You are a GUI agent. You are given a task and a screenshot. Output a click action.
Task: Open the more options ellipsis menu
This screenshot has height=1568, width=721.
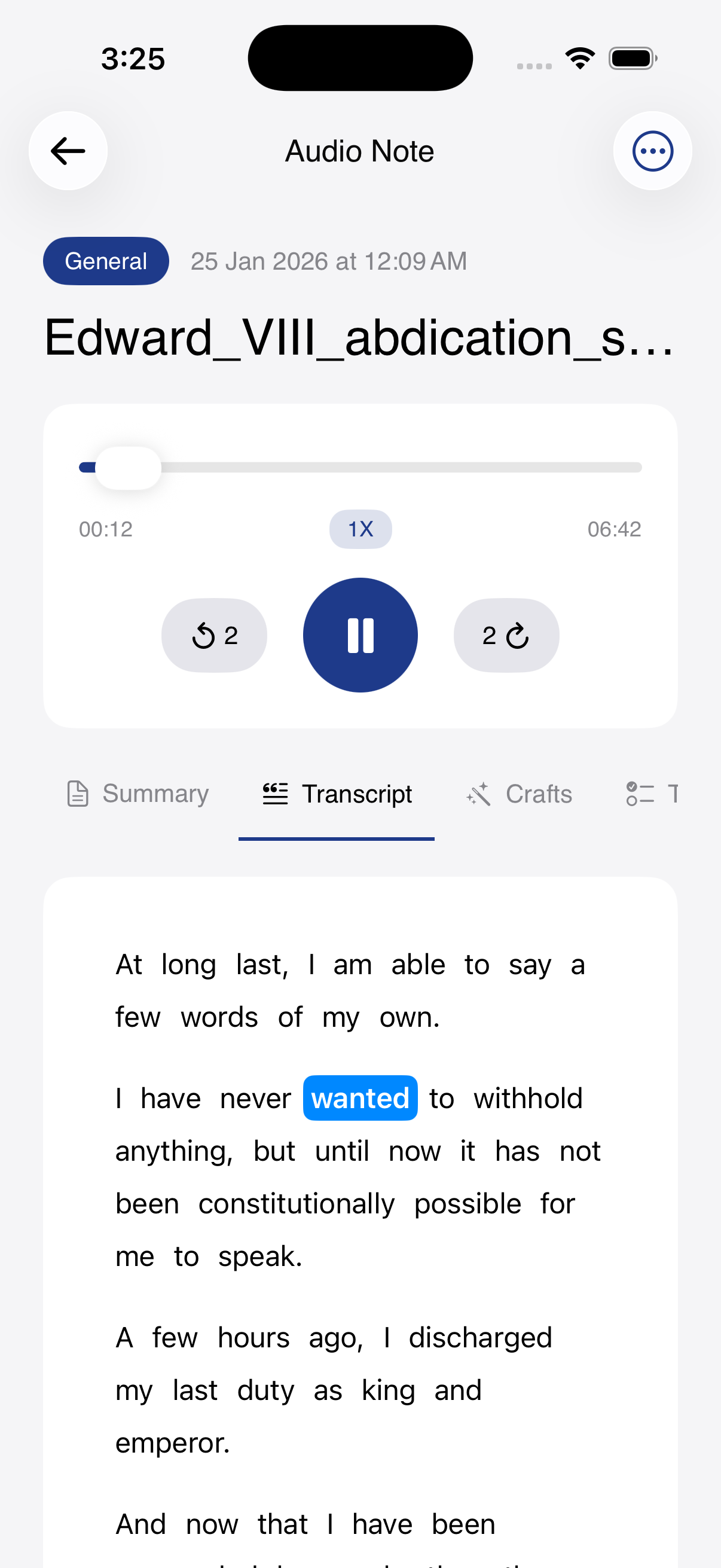point(652,150)
